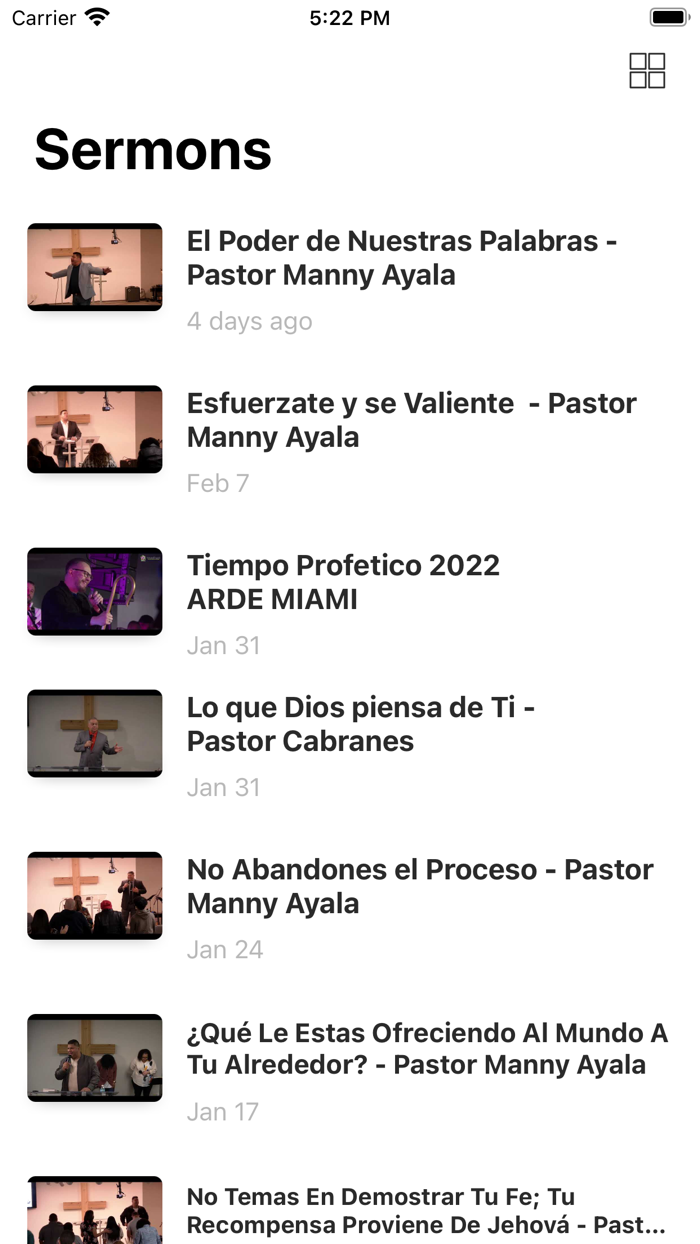Open No Temas En Demostrar Tu Fe sermon
Image resolution: width=700 pixels, height=1244 pixels.
(x=426, y=1210)
